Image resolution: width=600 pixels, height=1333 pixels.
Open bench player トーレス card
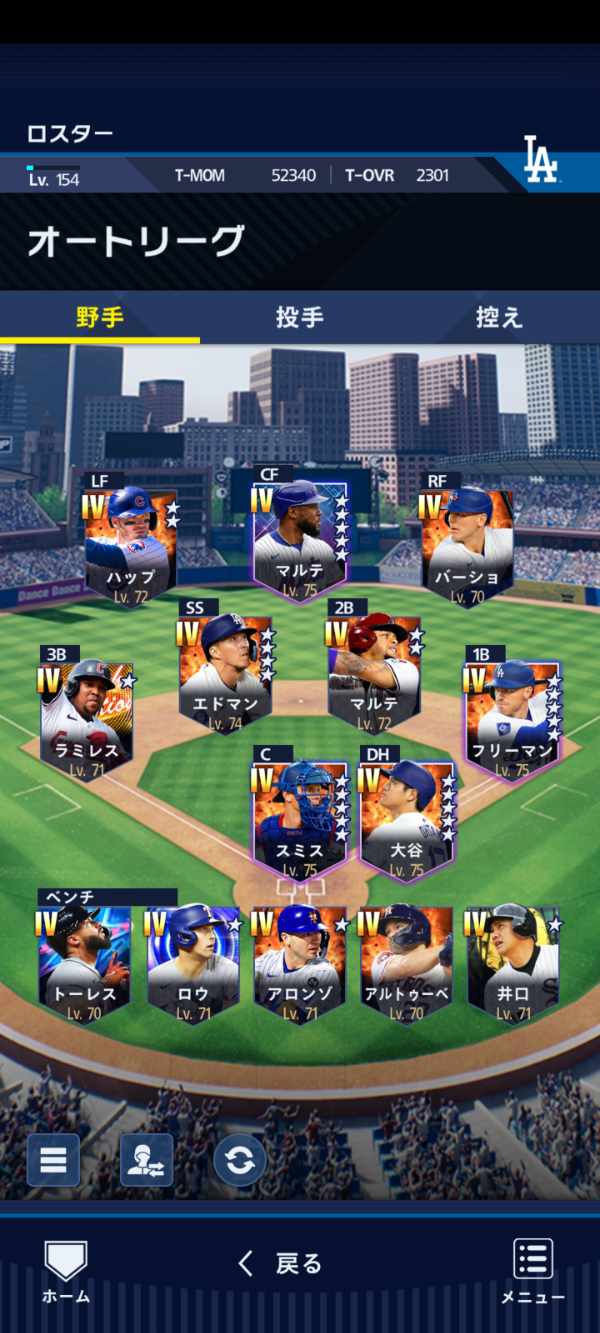pyautogui.click(x=85, y=962)
